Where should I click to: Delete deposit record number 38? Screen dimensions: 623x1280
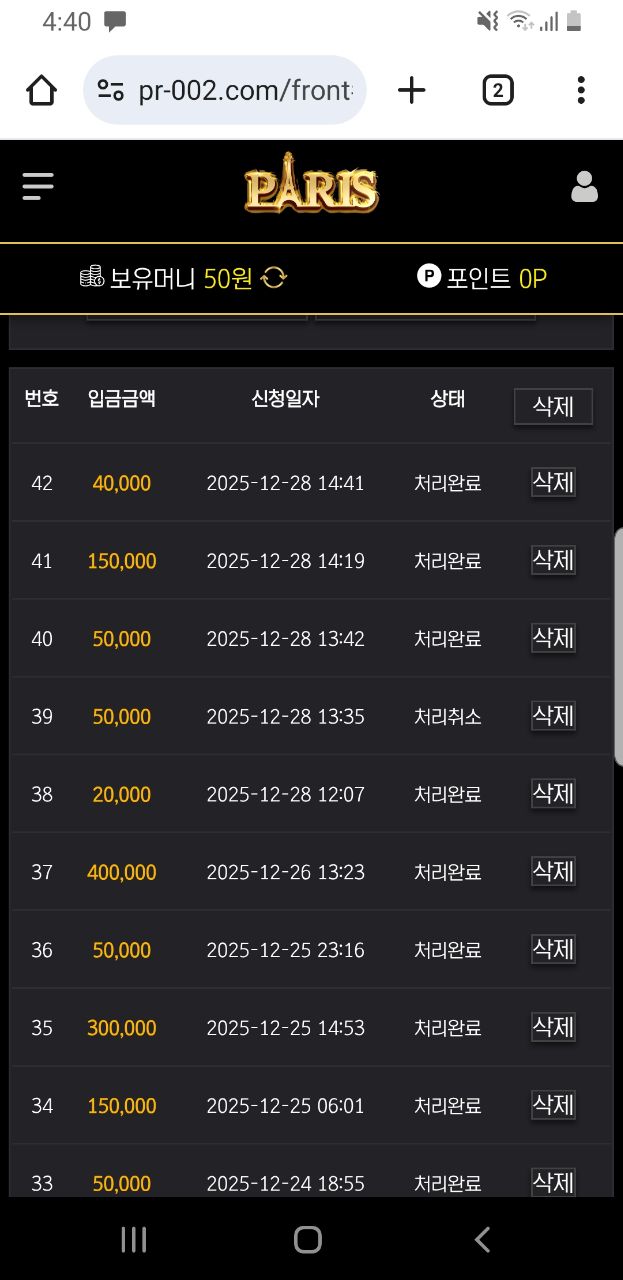click(553, 794)
